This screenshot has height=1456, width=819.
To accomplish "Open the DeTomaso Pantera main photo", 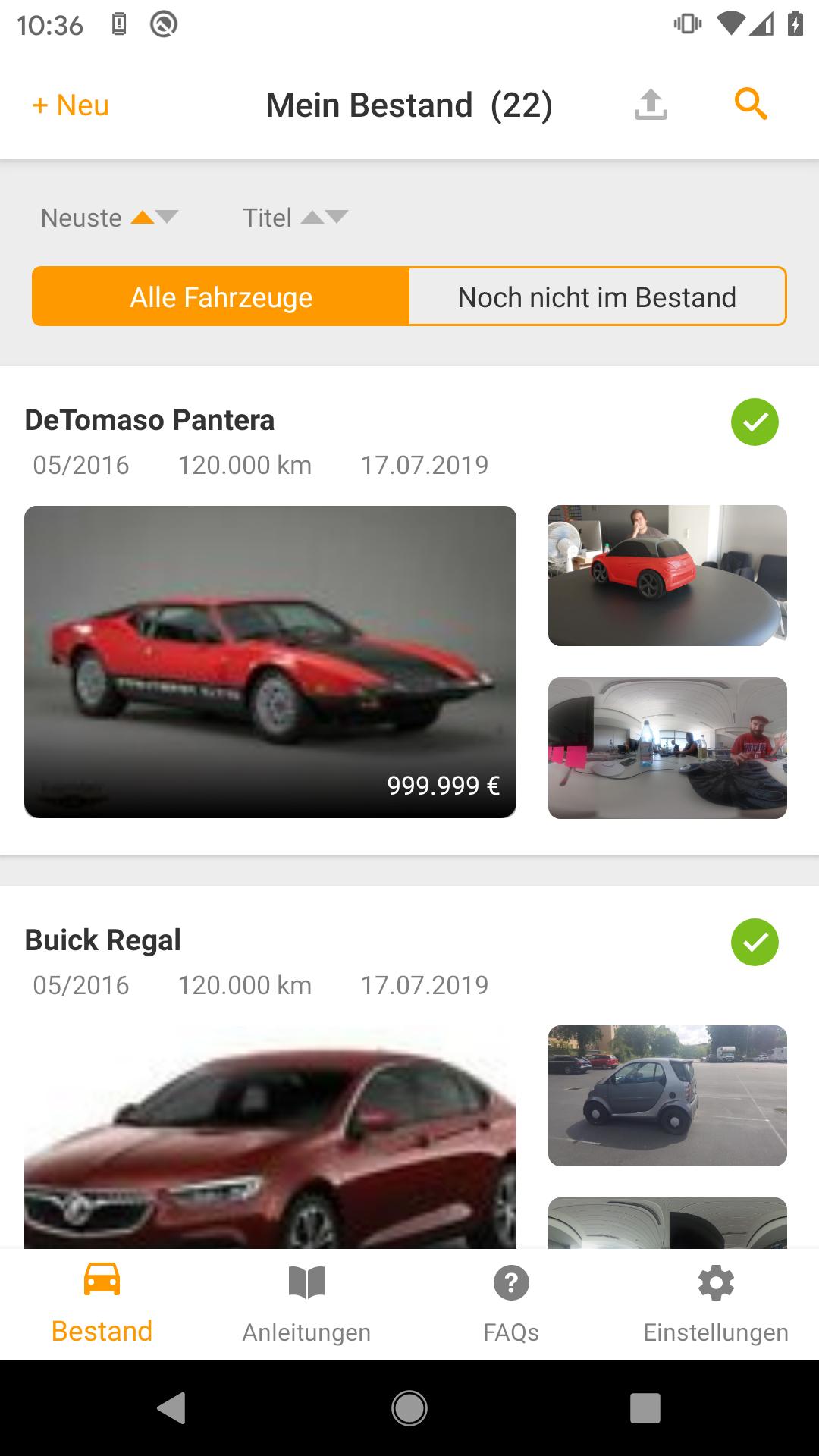I will pyautogui.click(x=270, y=661).
